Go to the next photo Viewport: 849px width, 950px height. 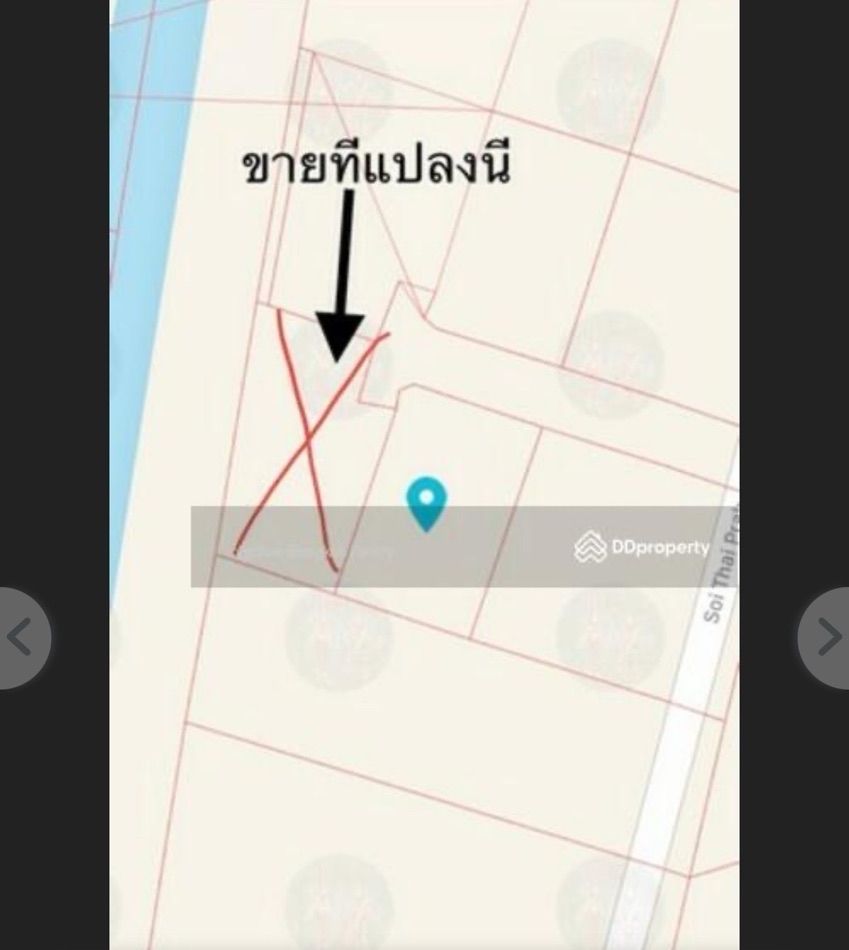tap(828, 637)
